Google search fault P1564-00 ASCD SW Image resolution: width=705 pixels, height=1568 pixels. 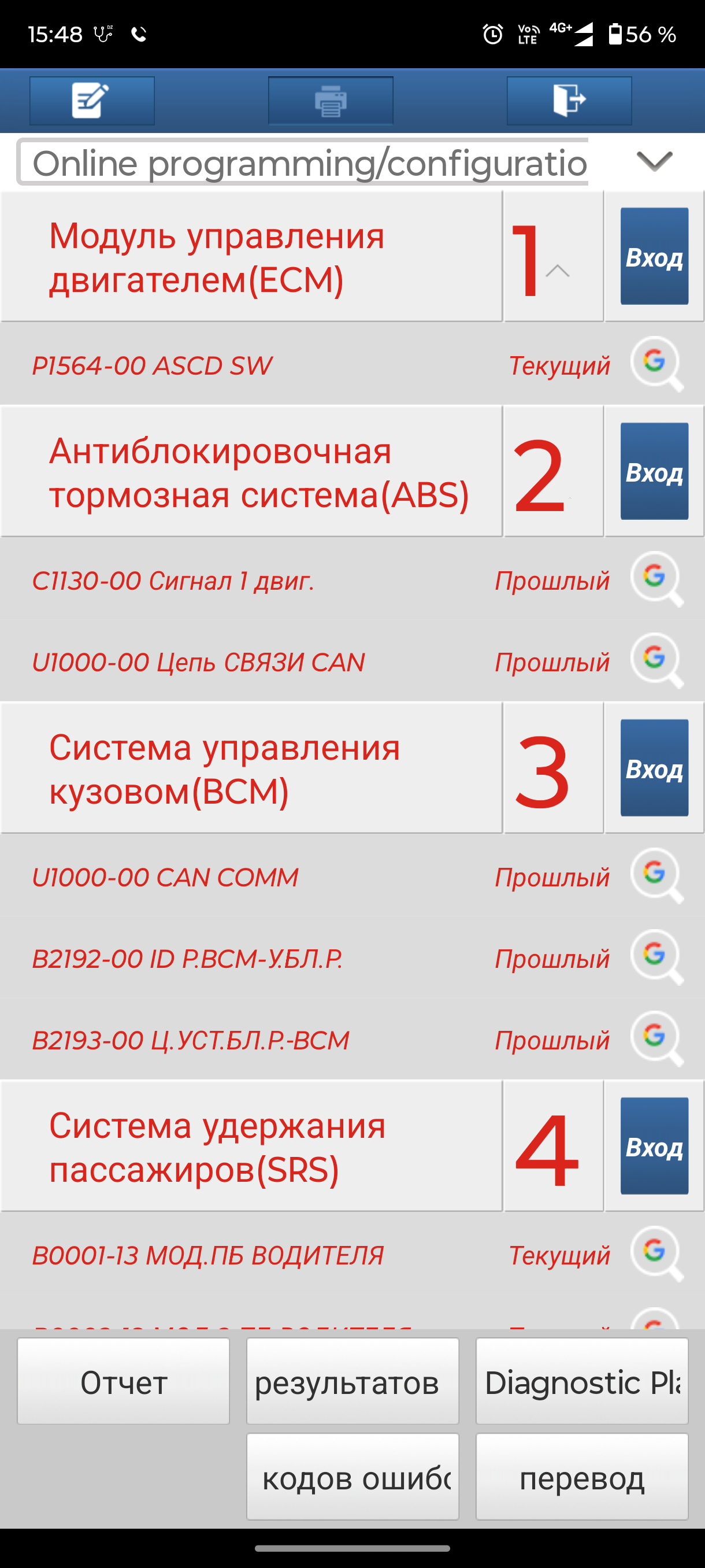(657, 364)
